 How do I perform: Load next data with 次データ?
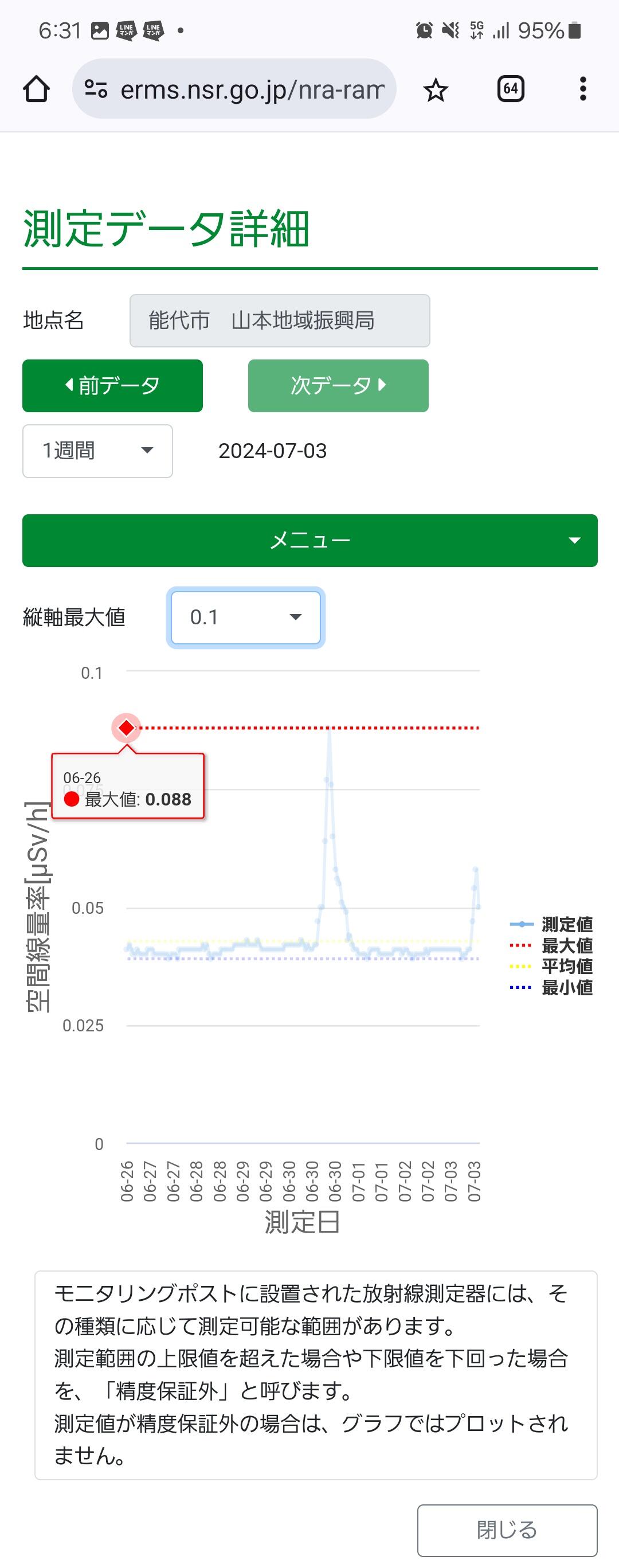tap(338, 386)
